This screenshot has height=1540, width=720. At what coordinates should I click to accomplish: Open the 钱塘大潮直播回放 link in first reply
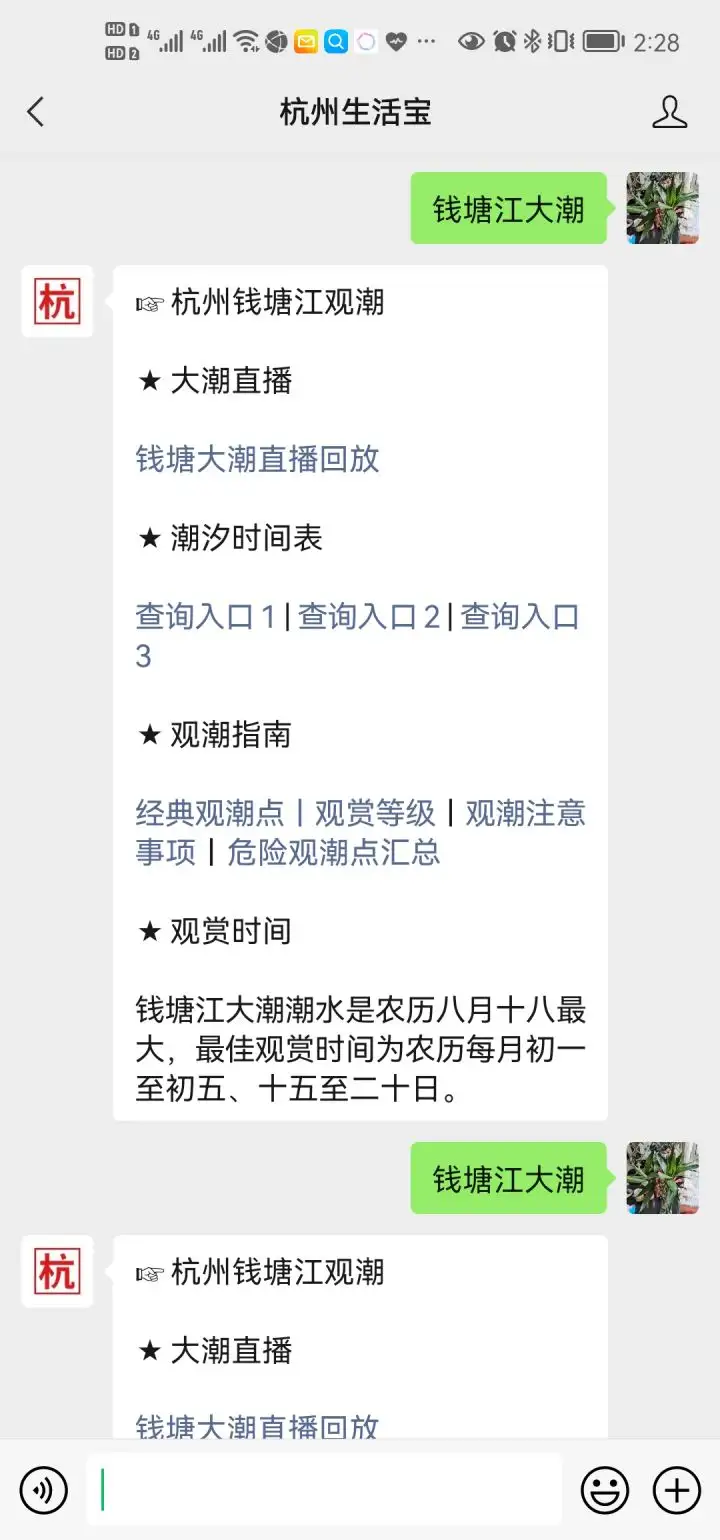[x=258, y=459]
